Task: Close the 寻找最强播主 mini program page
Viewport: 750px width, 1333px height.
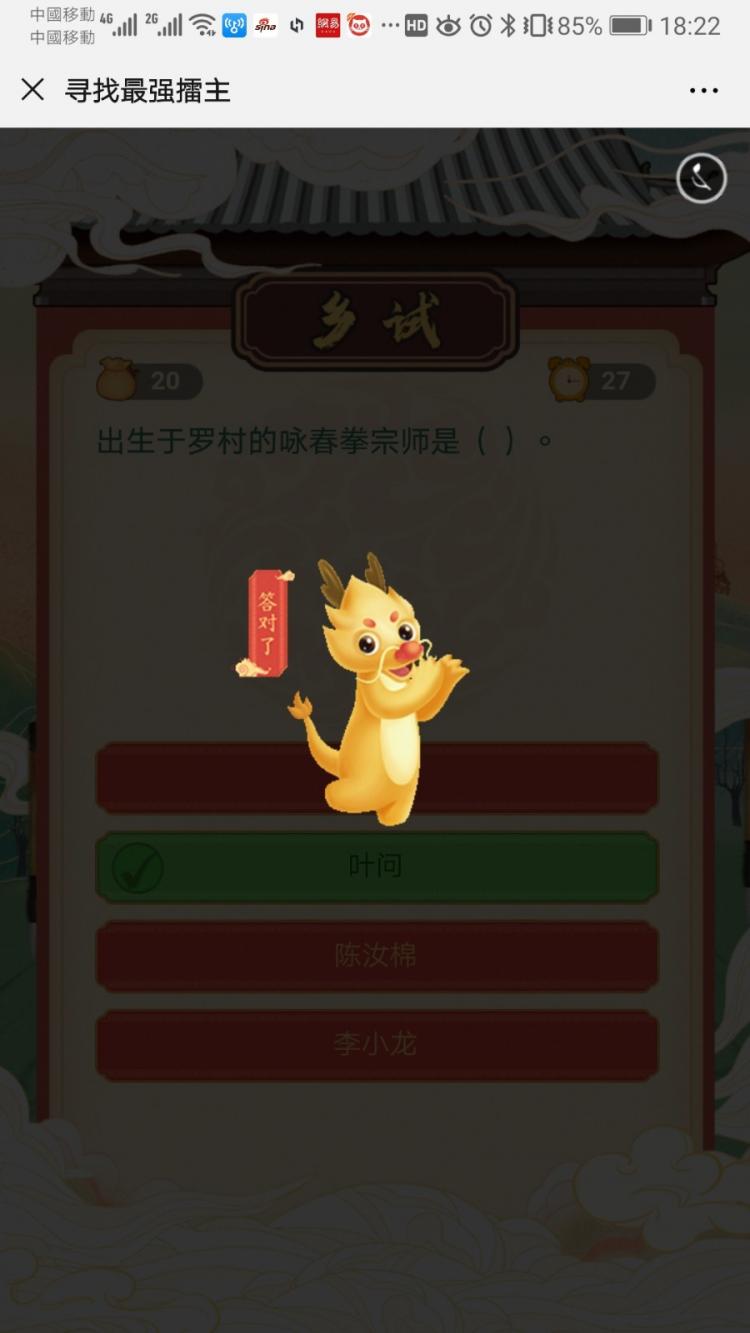Action: point(33,90)
